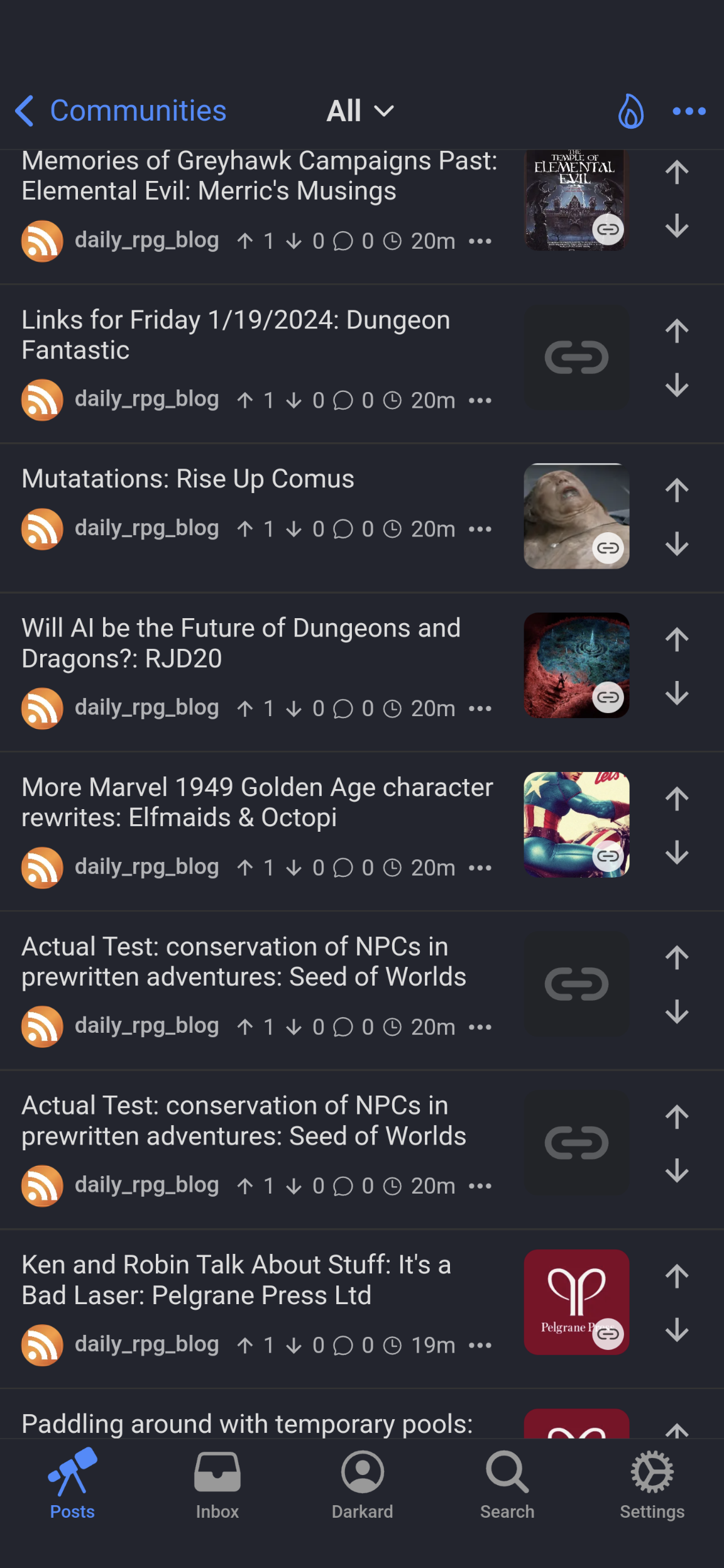Open more options on Mutatations post
The width and height of the screenshot is (724, 1568).
tap(480, 529)
